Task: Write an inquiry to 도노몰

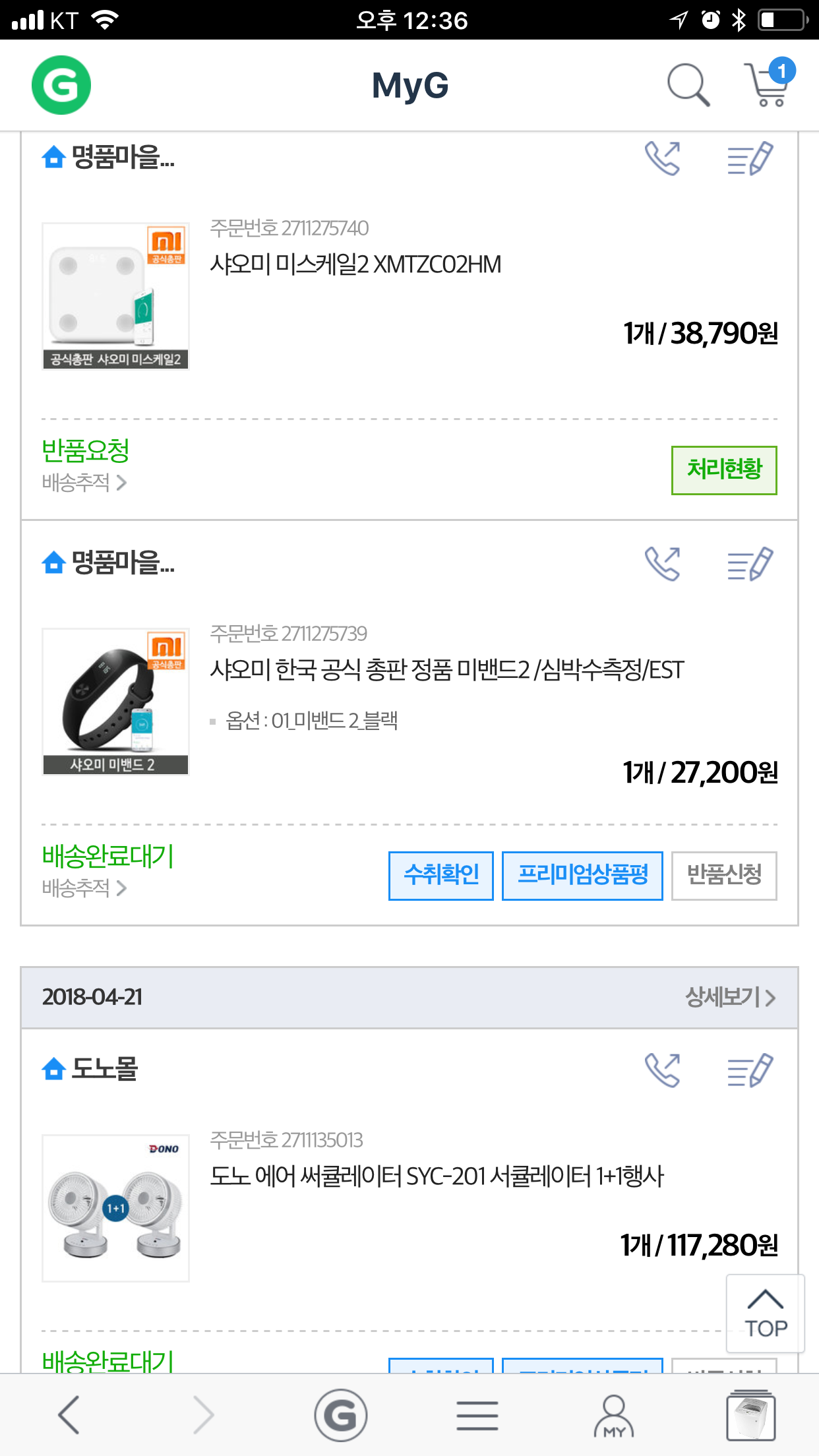Action: (750, 1070)
